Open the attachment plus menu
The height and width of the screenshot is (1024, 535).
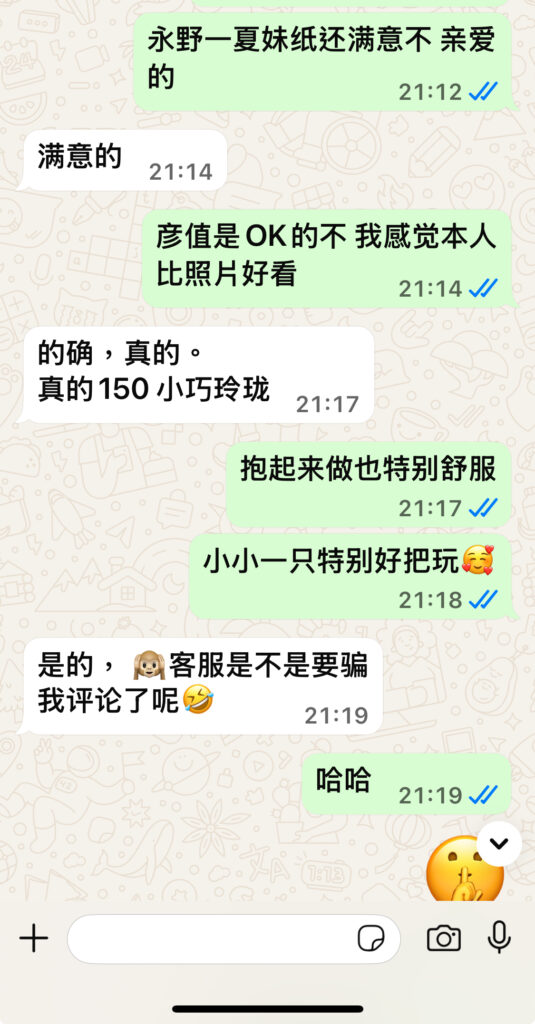(33, 939)
